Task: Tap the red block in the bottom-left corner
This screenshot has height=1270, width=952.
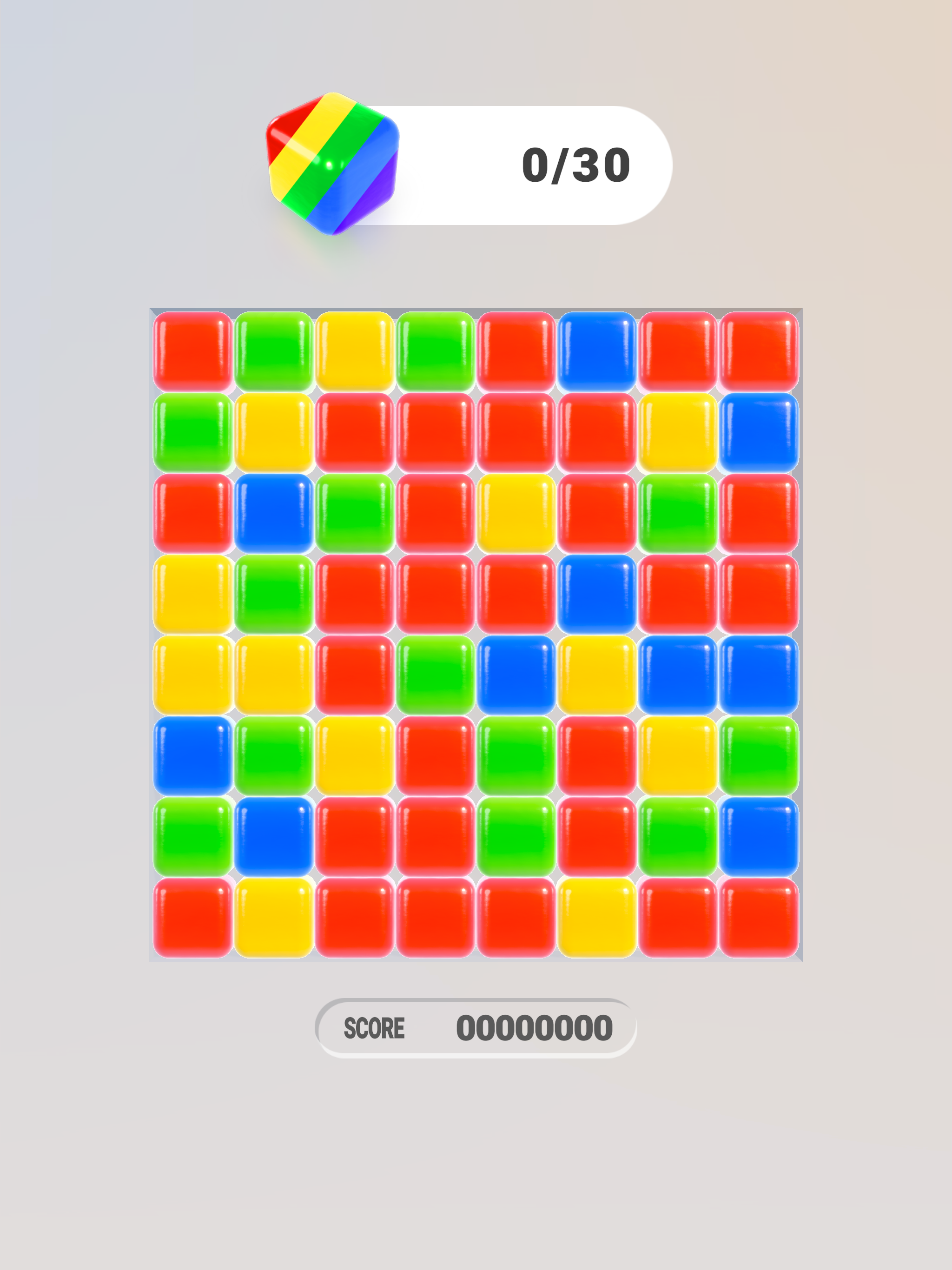Action: 193,918
